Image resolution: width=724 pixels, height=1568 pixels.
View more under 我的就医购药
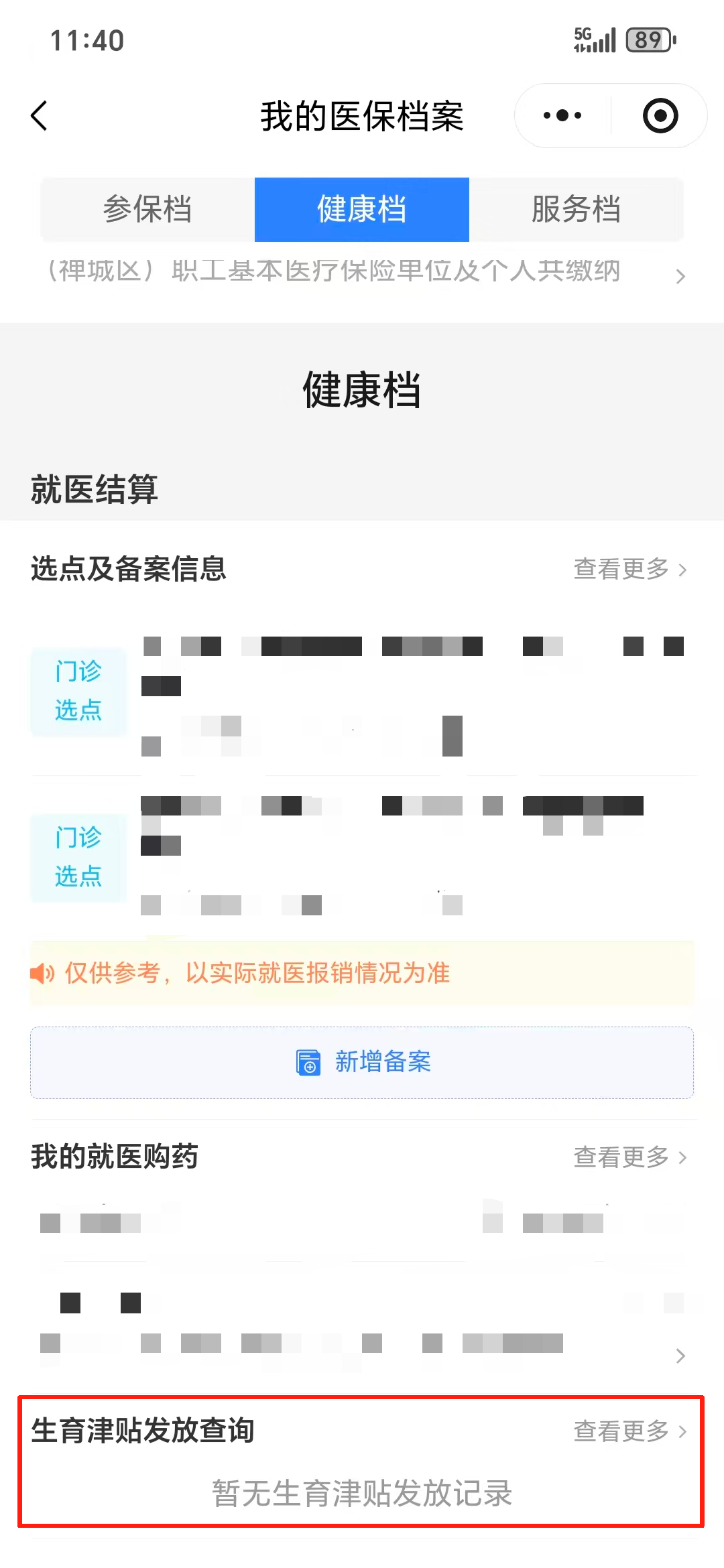click(x=629, y=1157)
